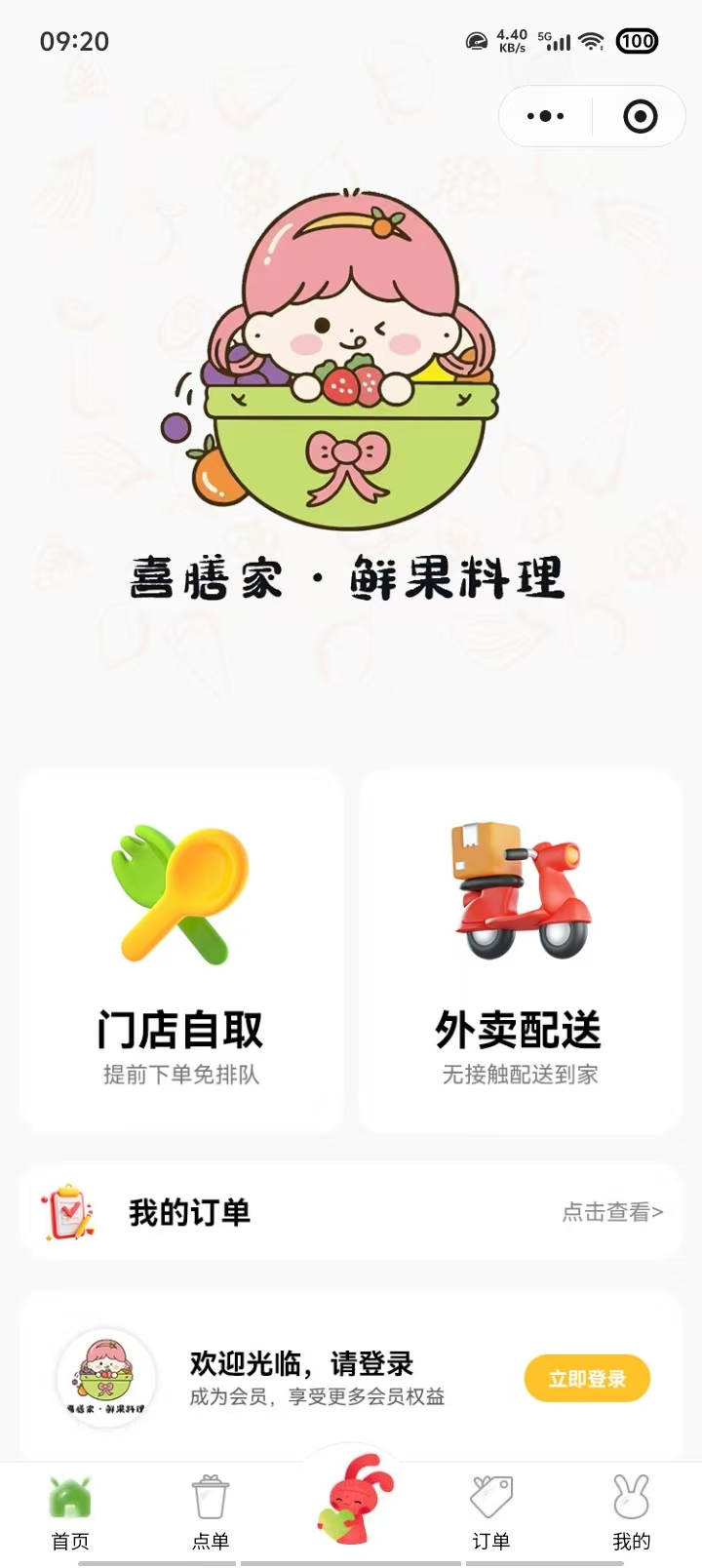
Task: Choose 外卖配送 delivery
Action: tap(520, 952)
